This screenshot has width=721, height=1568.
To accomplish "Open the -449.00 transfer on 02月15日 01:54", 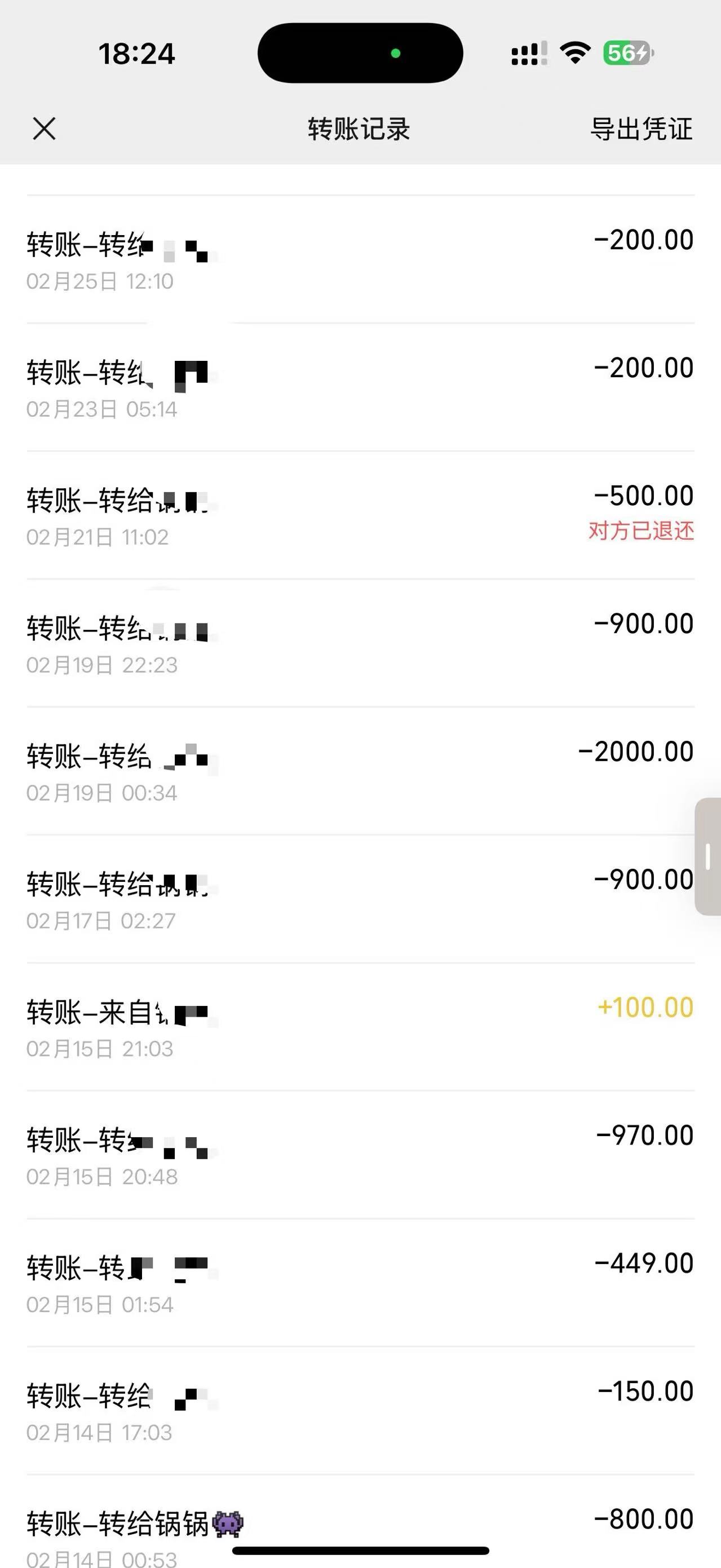I will [x=360, y=1283].
